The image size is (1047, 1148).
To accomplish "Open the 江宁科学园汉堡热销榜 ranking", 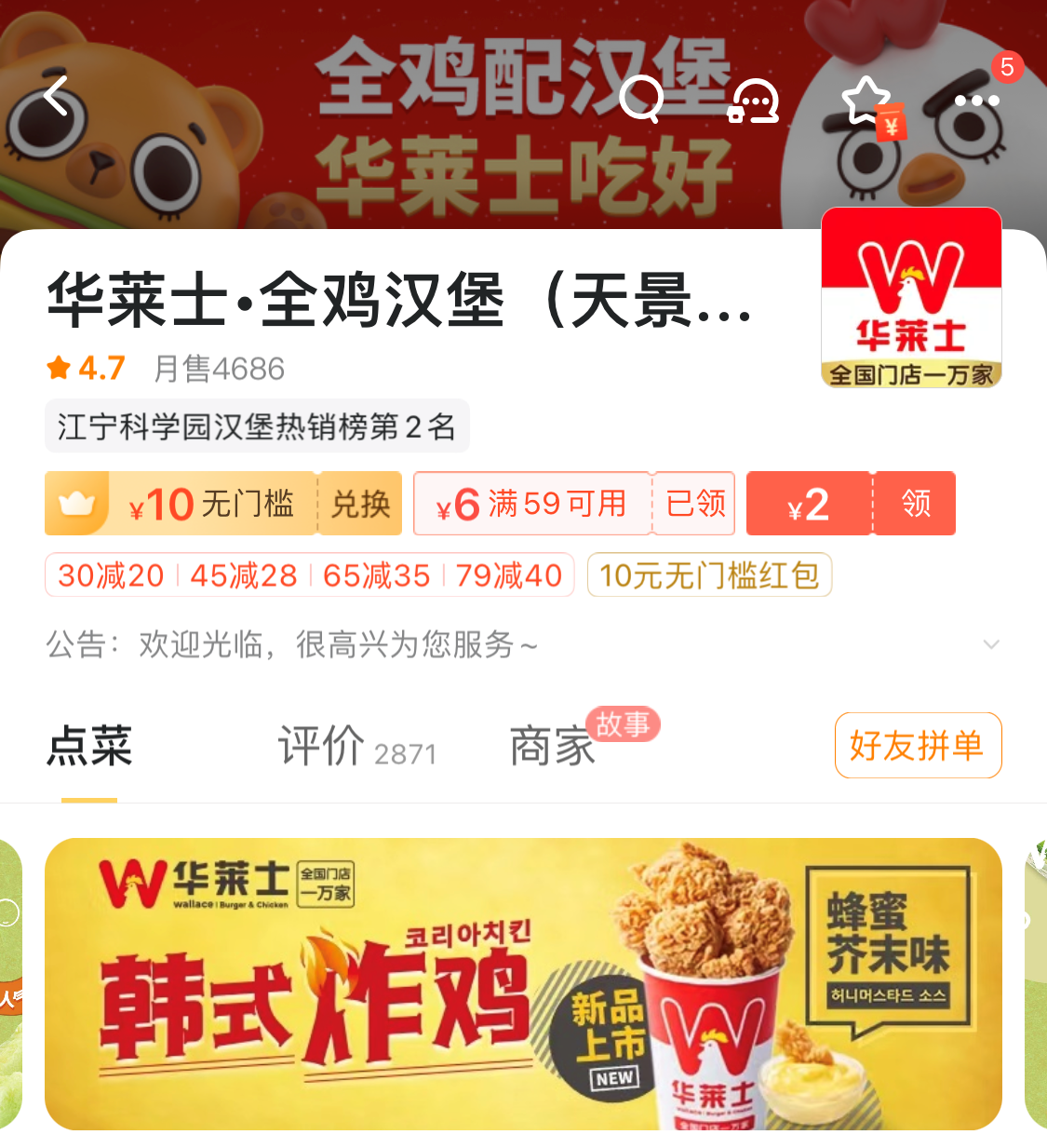I will 257,426.
